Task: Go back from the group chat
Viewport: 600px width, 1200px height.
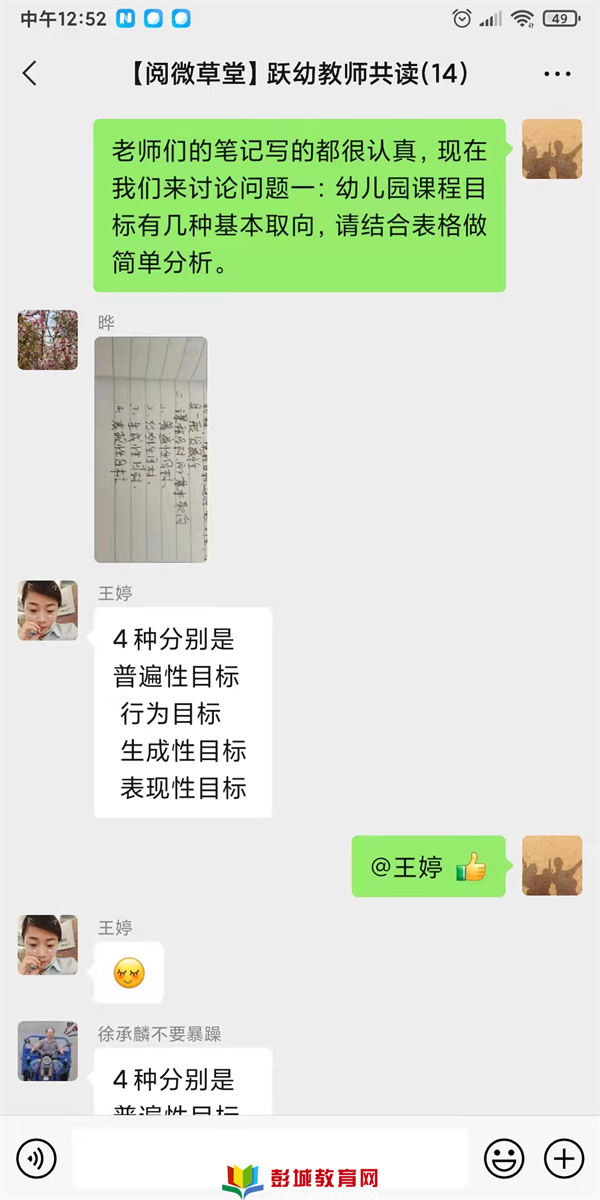Action: [30, 73]
